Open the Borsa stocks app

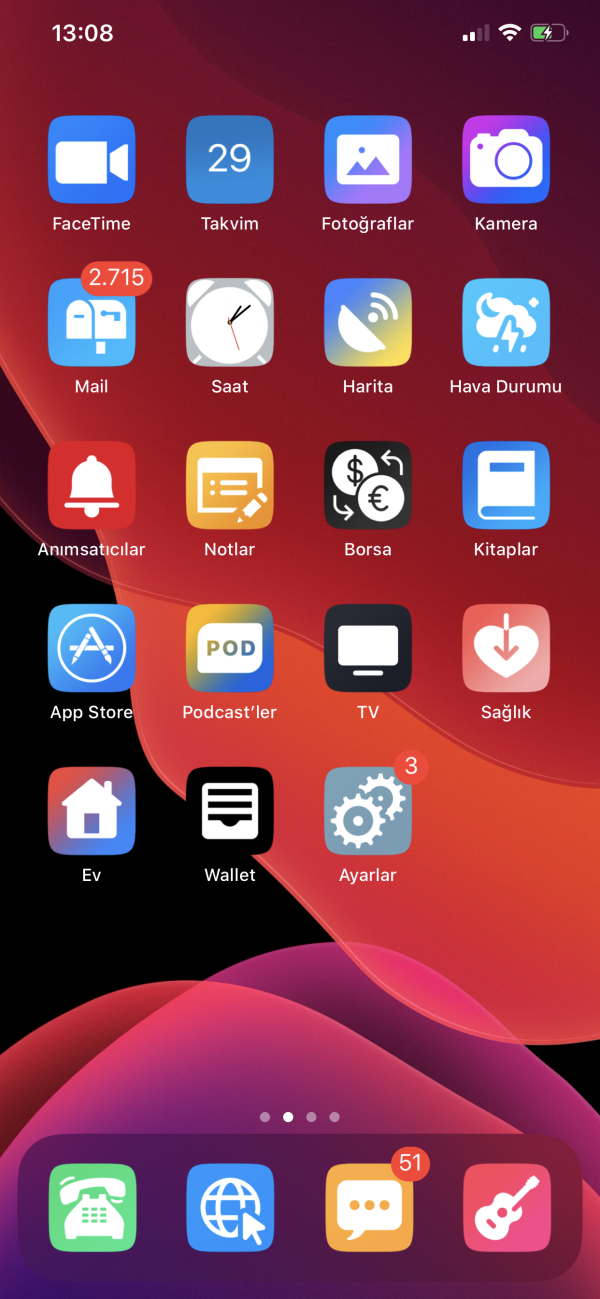pyautogui.click(x=368, y=485)
